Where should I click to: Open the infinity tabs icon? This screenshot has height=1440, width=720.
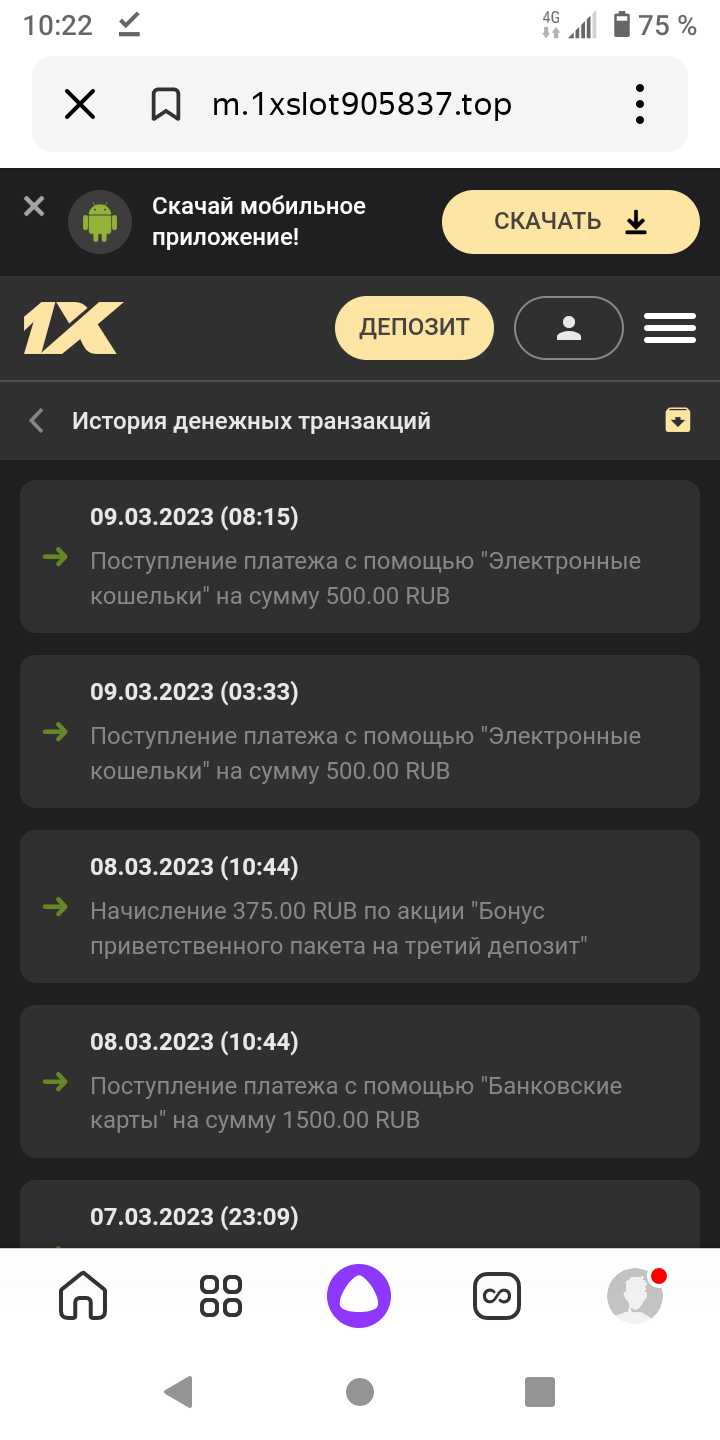[x=497, y=1295]
